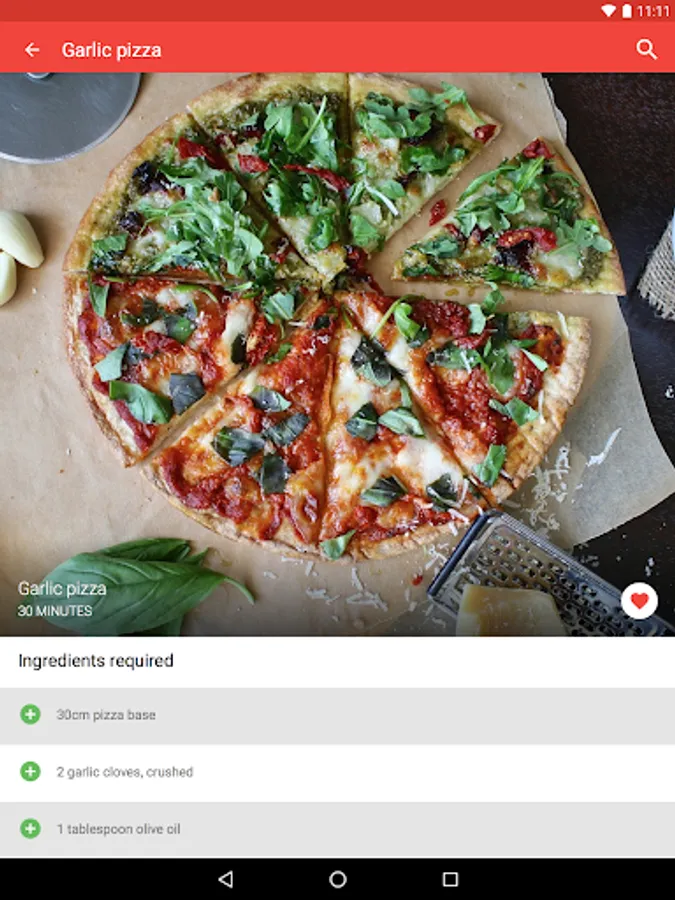Add 1 tablespoon olive oil ingredient
This screenshot has width=675, height=900.
tap(30, 828)
